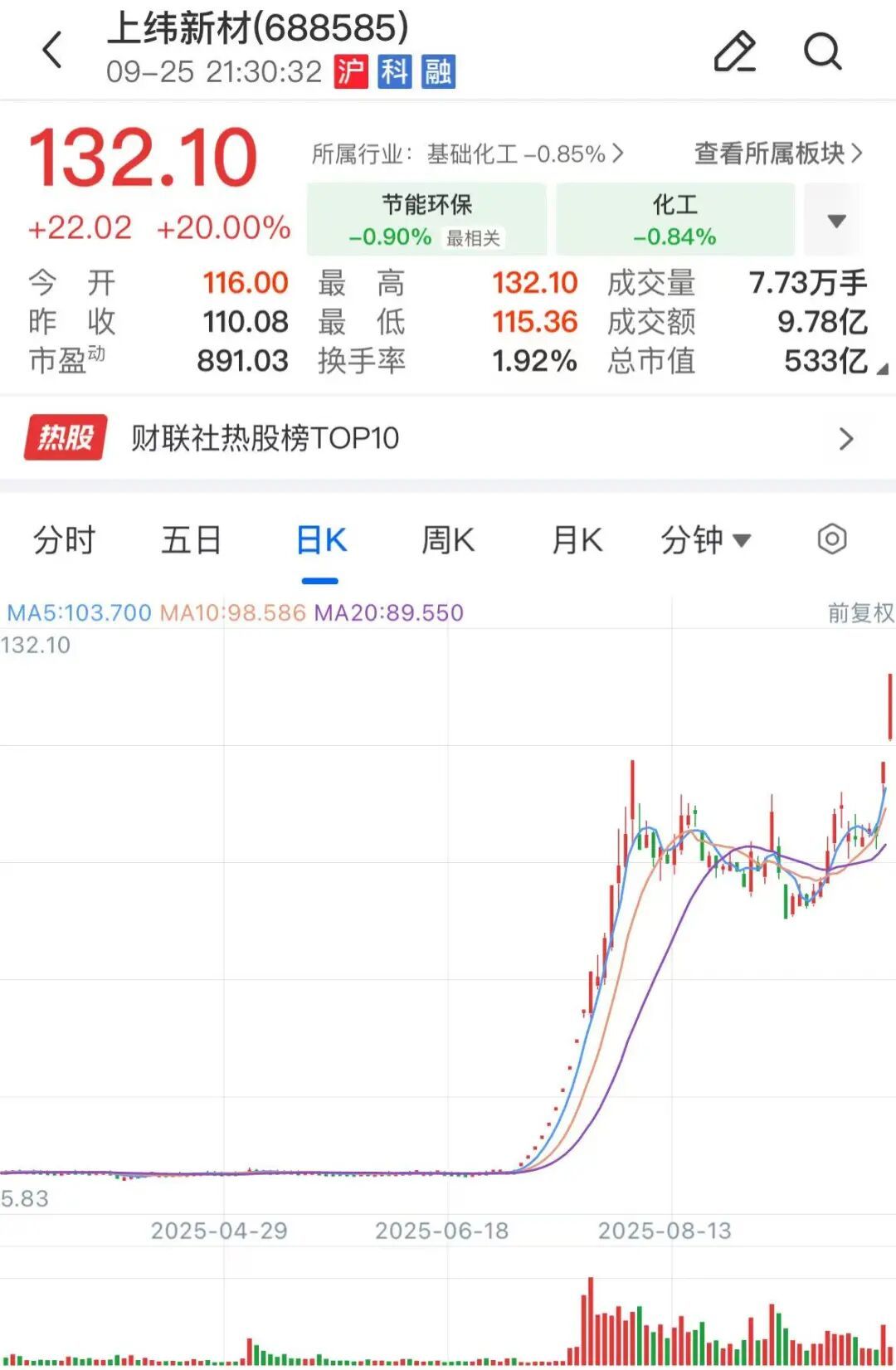Open the 节能环保 sector chip

click(426, 219)
